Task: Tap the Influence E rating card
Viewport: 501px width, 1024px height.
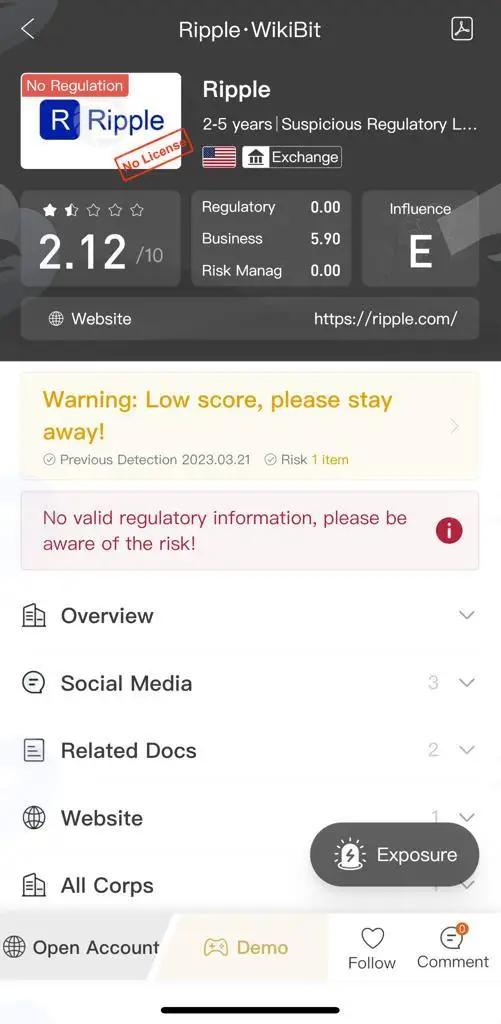Action: [420, 238]
